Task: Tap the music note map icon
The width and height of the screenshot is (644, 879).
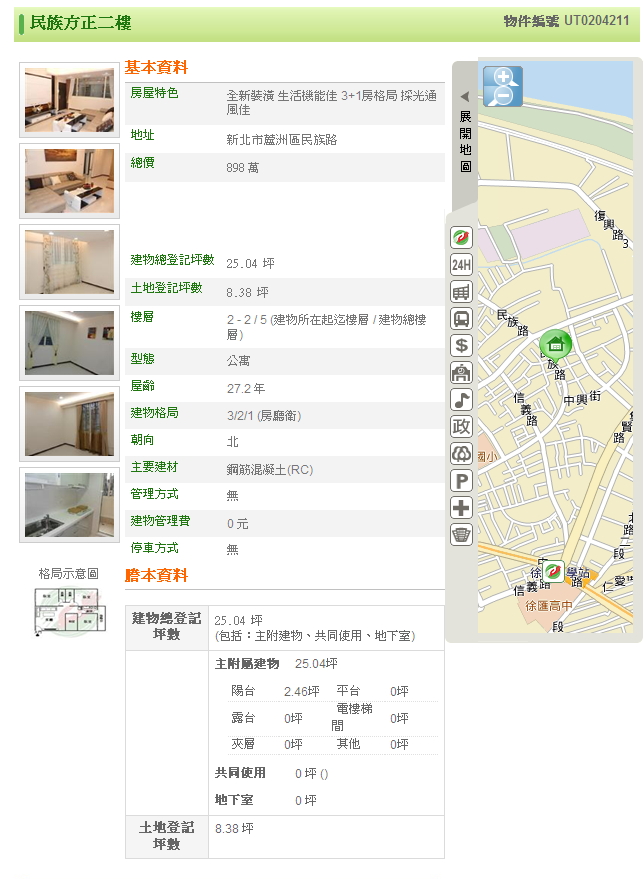Action: pyautogui.click(x=461, y=400)
